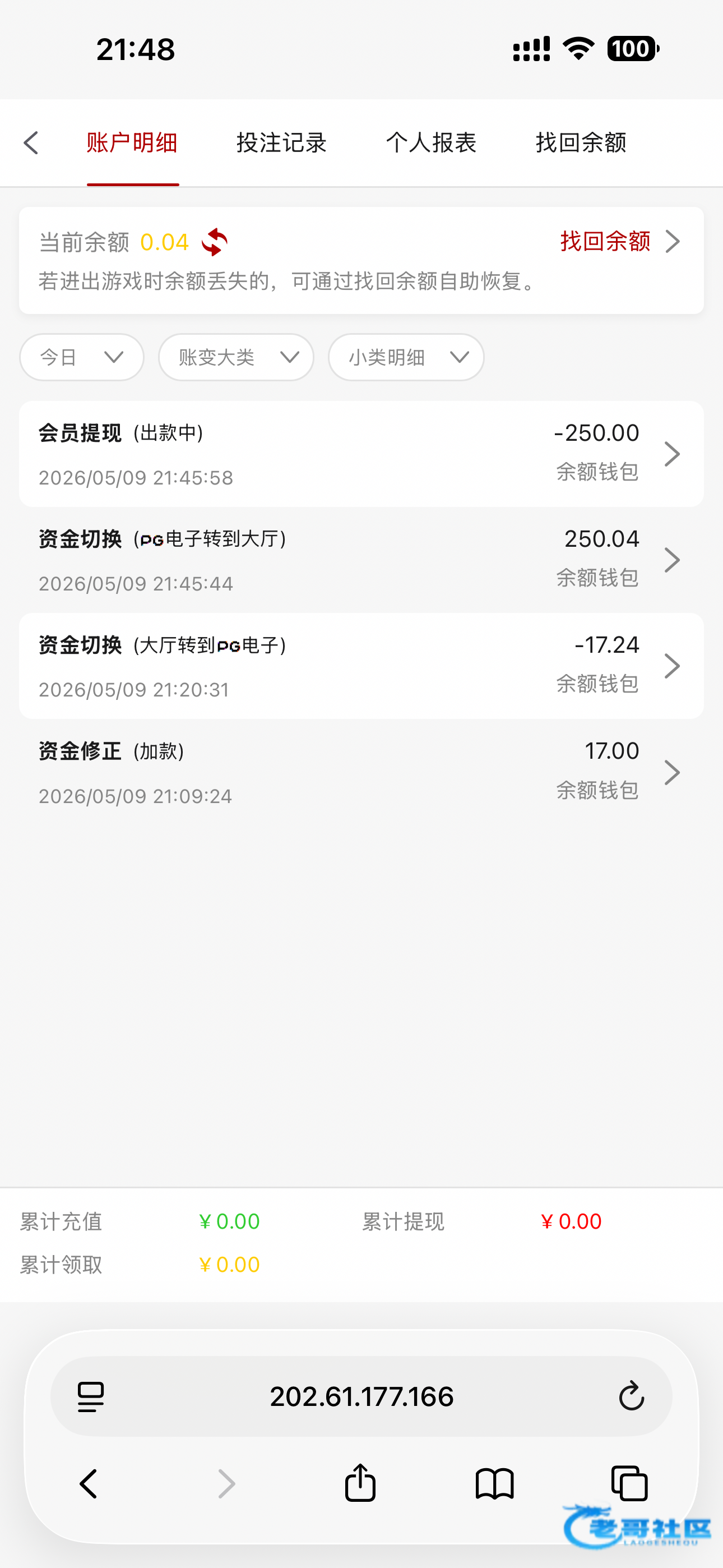The height and width of the screenshot is (1568, 723).
Task: Open the 找回余额 tab
Action: [x=581, y=143]
